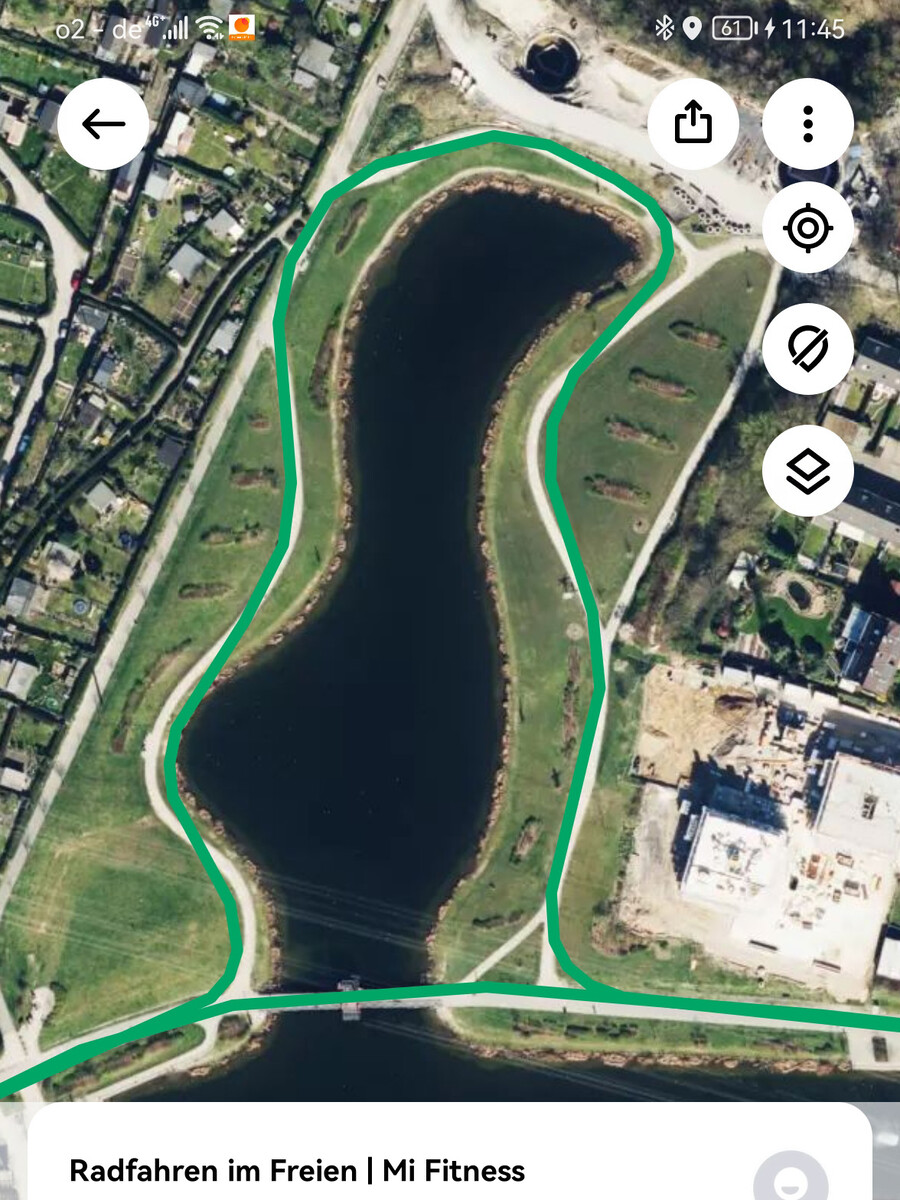Image resolution: width=900 pixels, height=1200 pixels.
Task: Open the map layers selector
Action: (x=808, y=470)
